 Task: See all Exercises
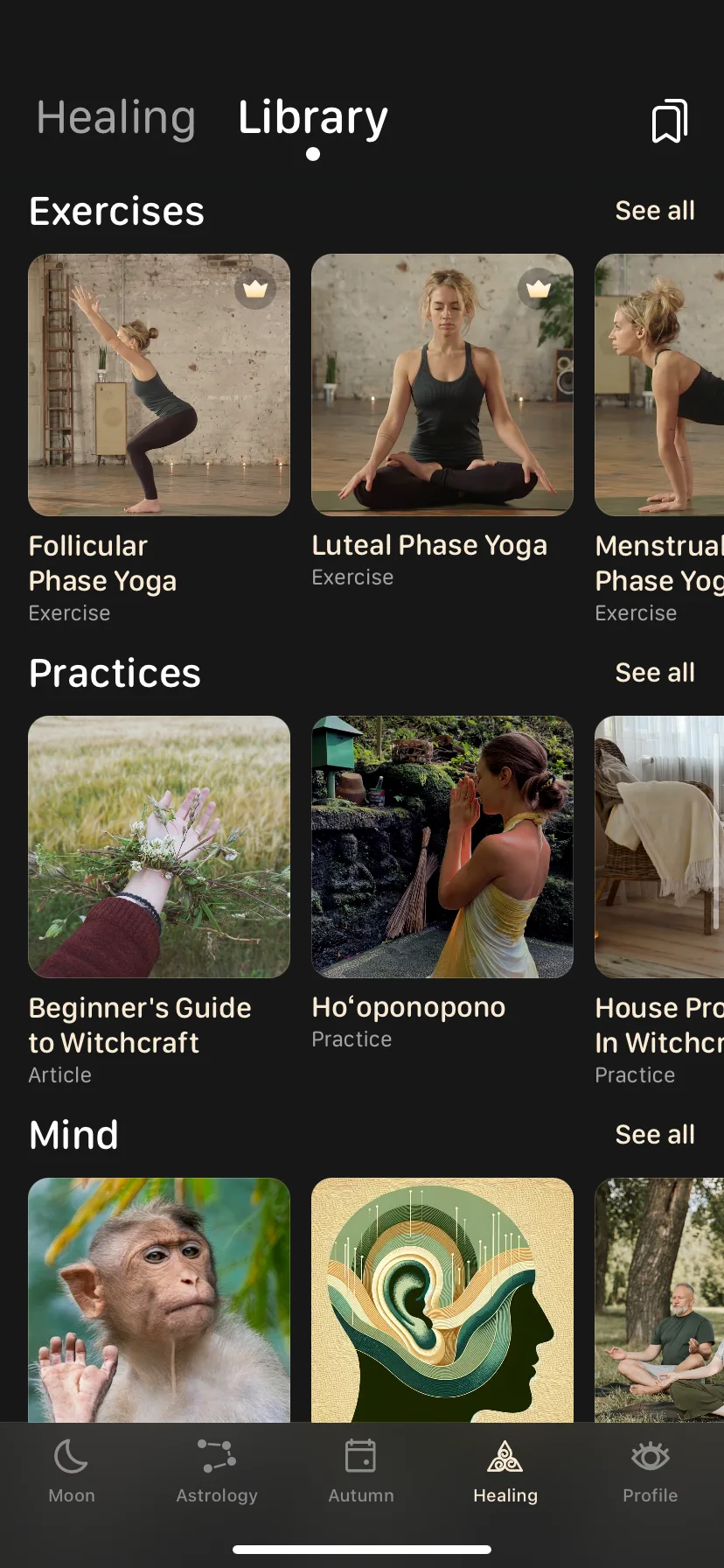pos(654,211)
